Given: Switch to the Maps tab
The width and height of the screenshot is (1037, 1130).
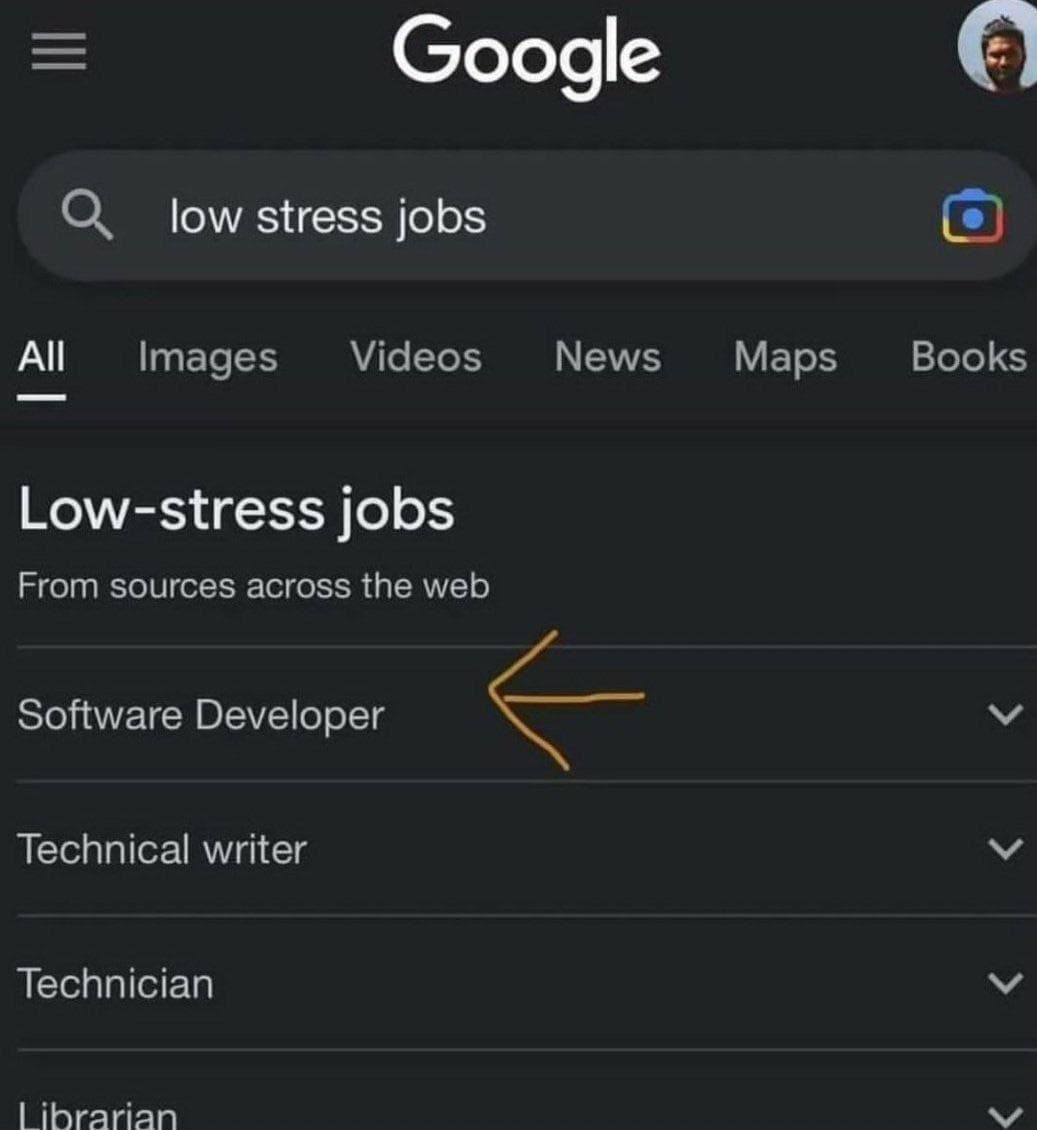Looking at the screenshot, I should coord(785,357).
